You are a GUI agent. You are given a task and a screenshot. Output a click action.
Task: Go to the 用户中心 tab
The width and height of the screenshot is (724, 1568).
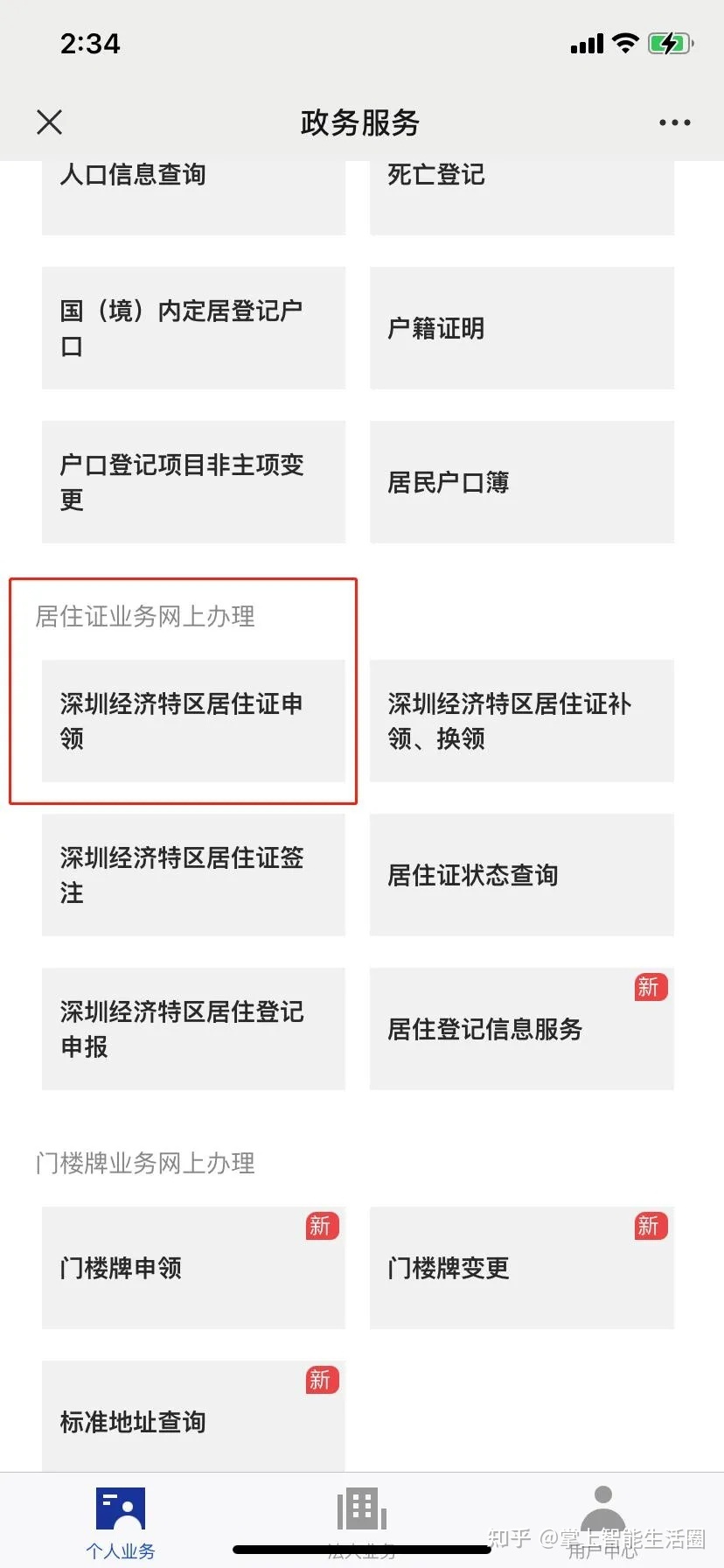point(602,1522)
